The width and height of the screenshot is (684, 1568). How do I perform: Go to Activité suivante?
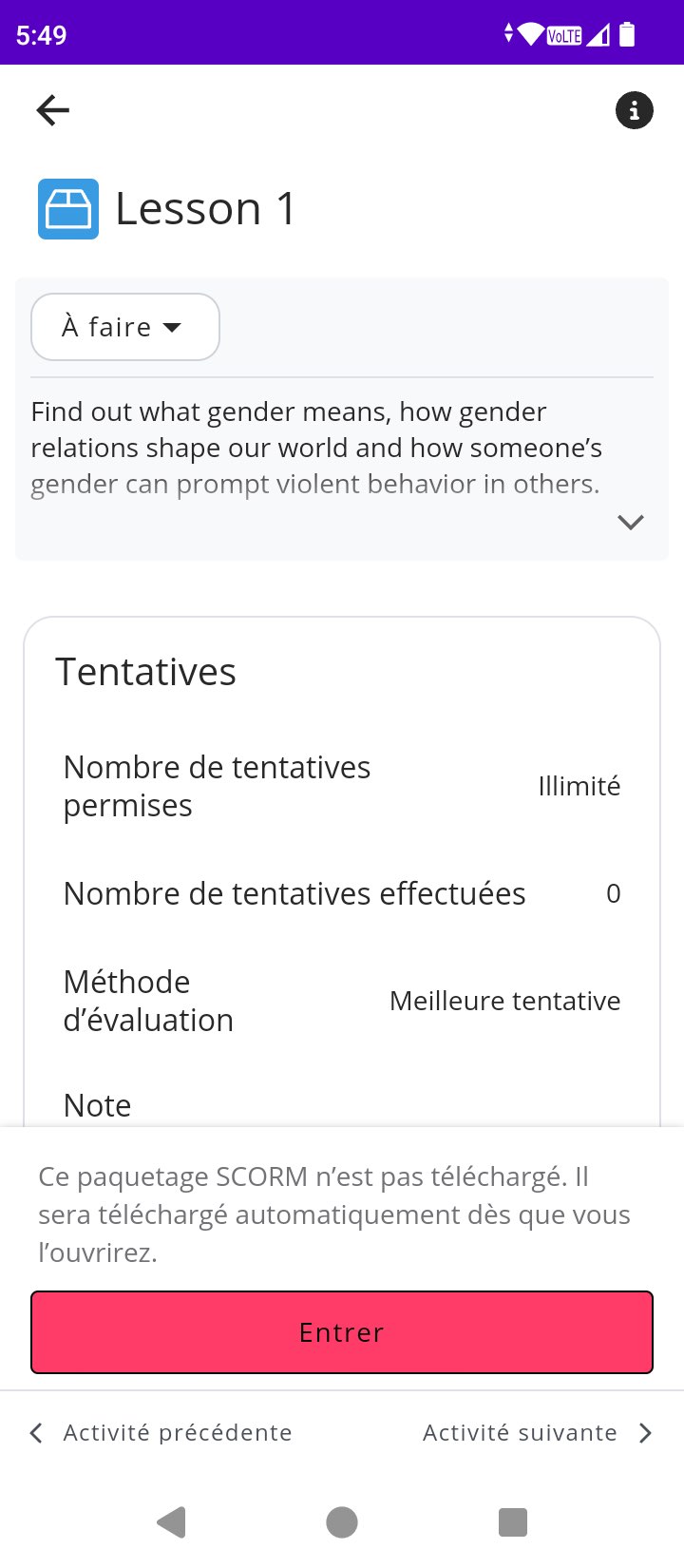pos(538,1432)
